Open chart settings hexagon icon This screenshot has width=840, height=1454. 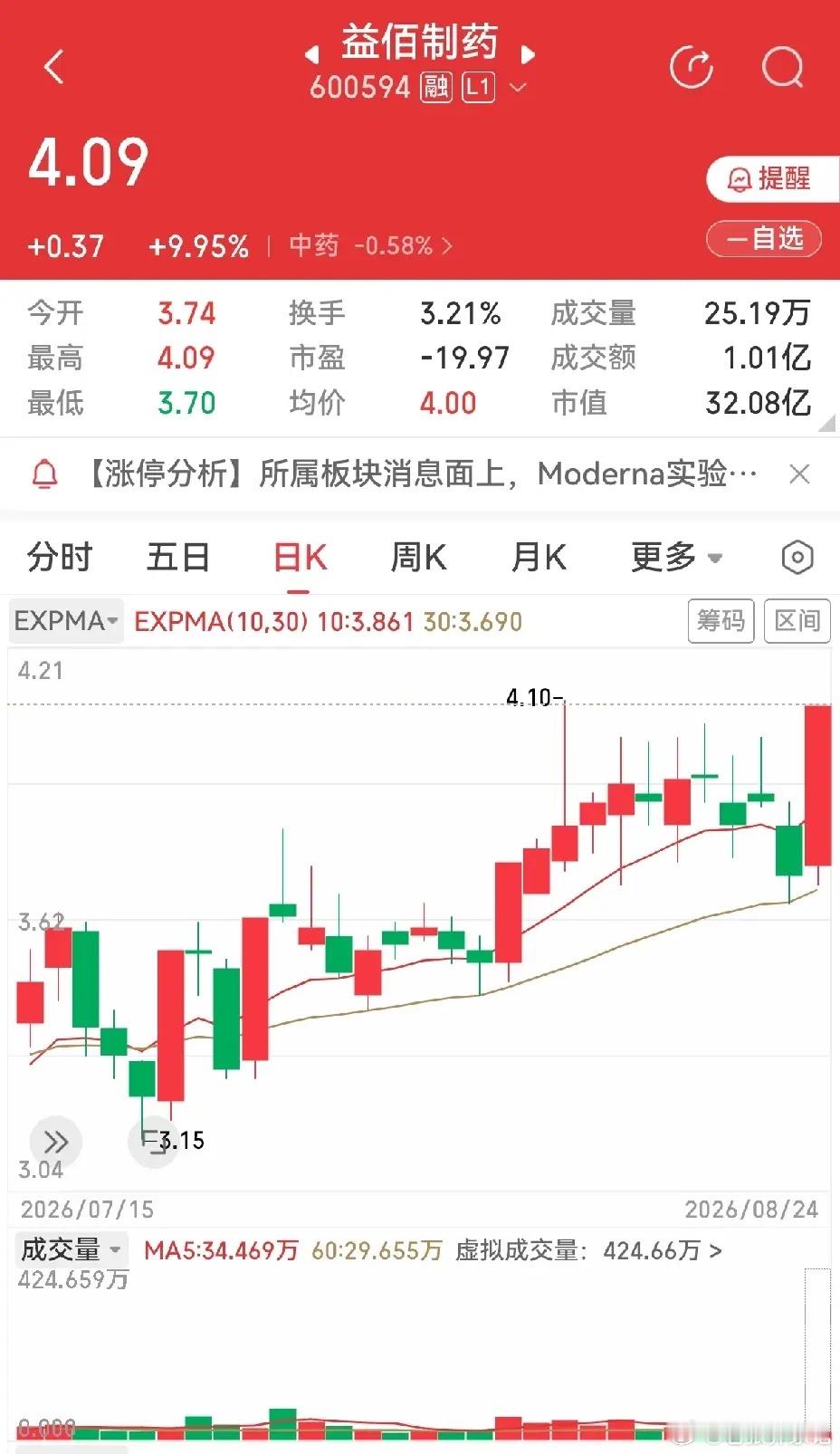pos(797,557)
